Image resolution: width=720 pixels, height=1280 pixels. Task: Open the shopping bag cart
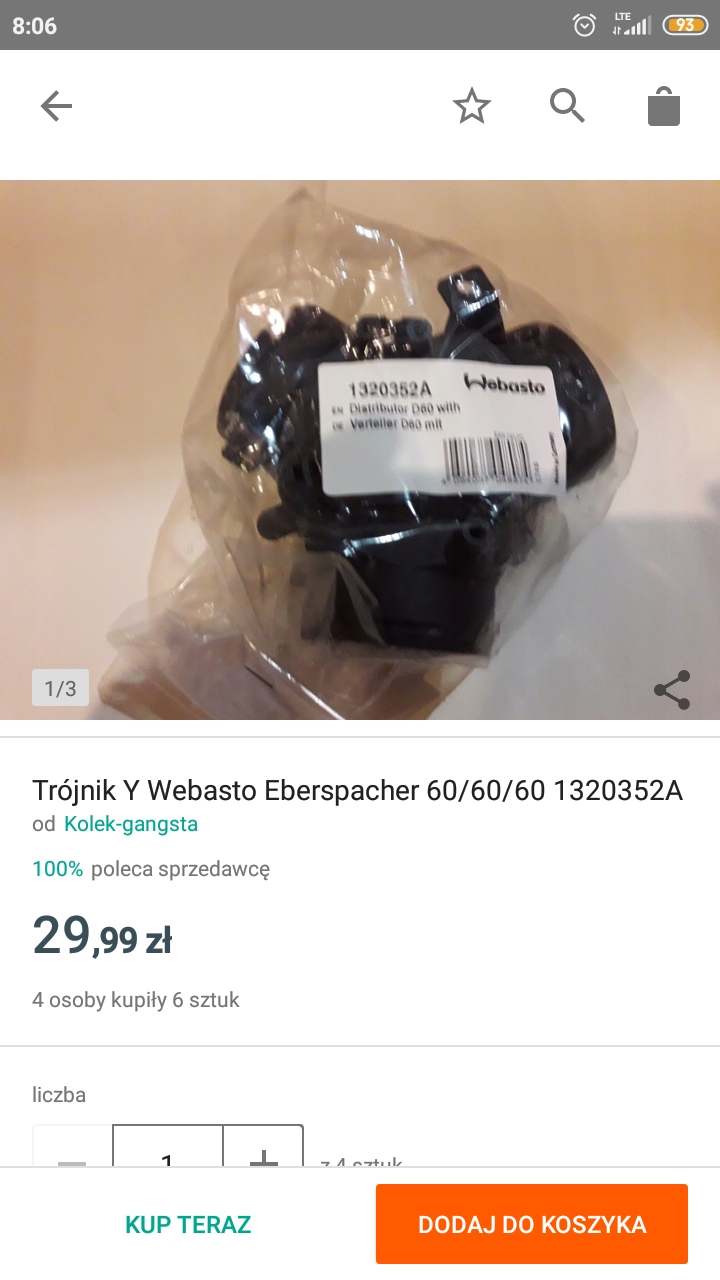pyautogui.click(x=664, y=106)
